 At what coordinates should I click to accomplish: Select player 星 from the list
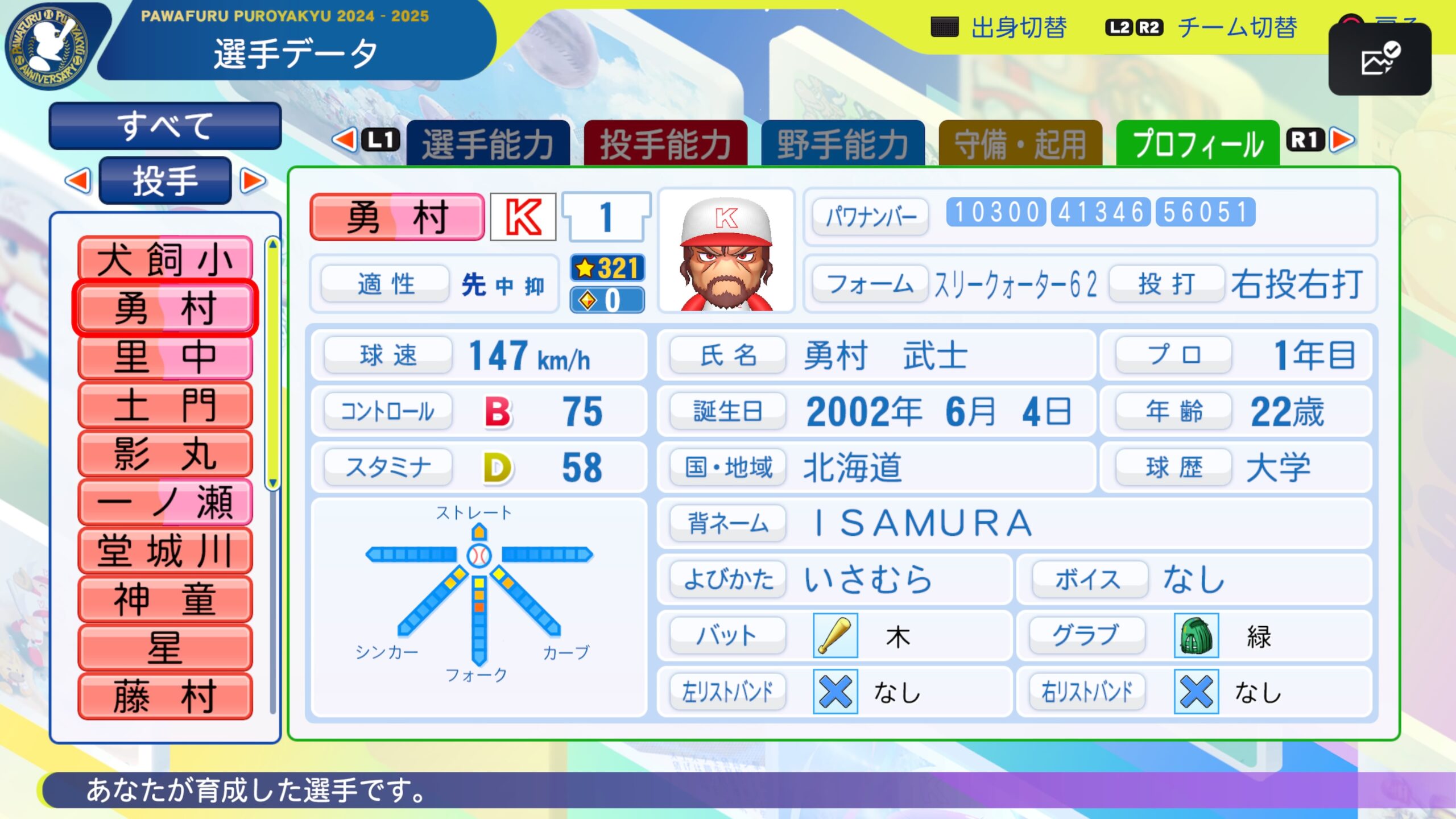(165, 647)
